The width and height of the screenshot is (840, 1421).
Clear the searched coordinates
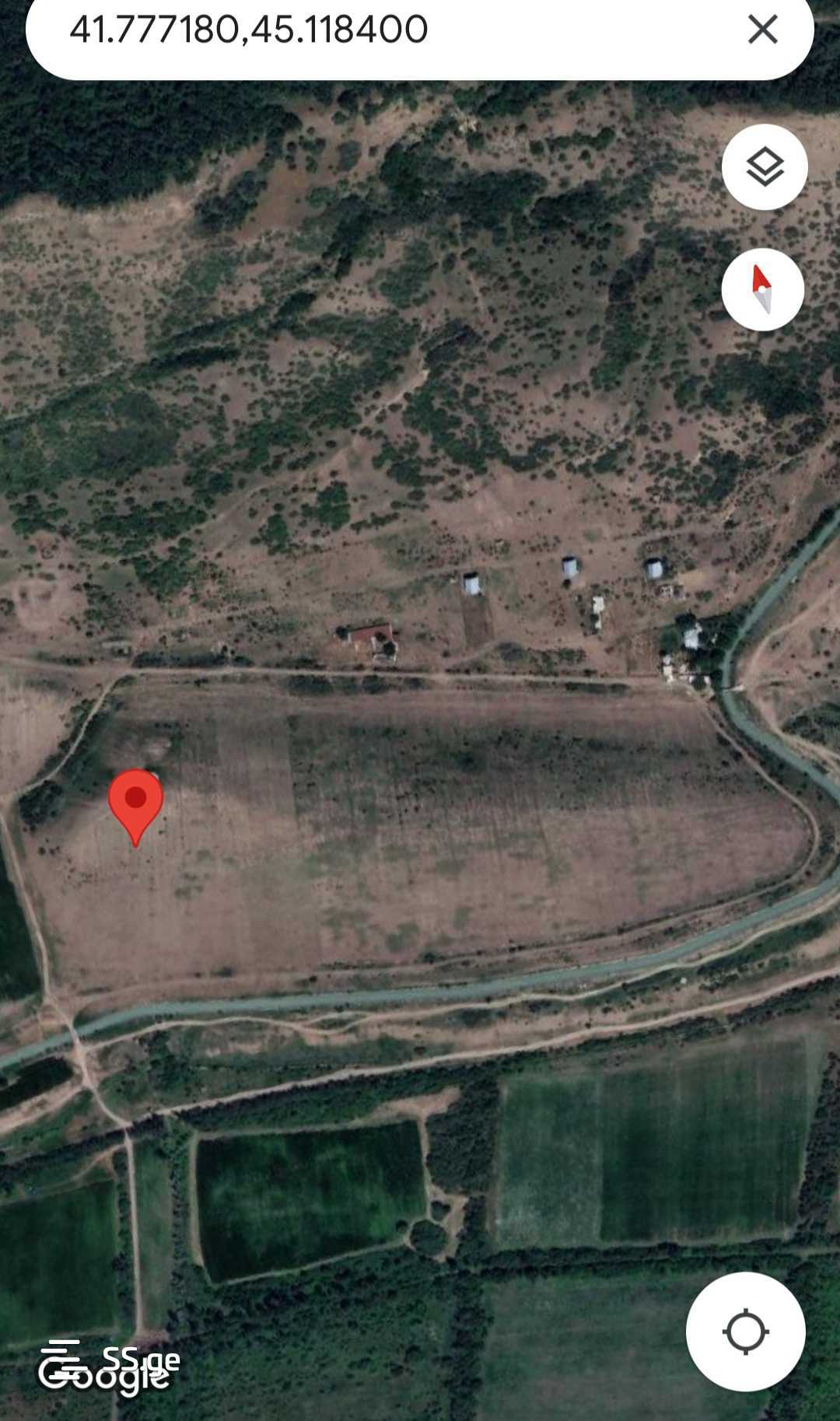click(x=762, y=30)
